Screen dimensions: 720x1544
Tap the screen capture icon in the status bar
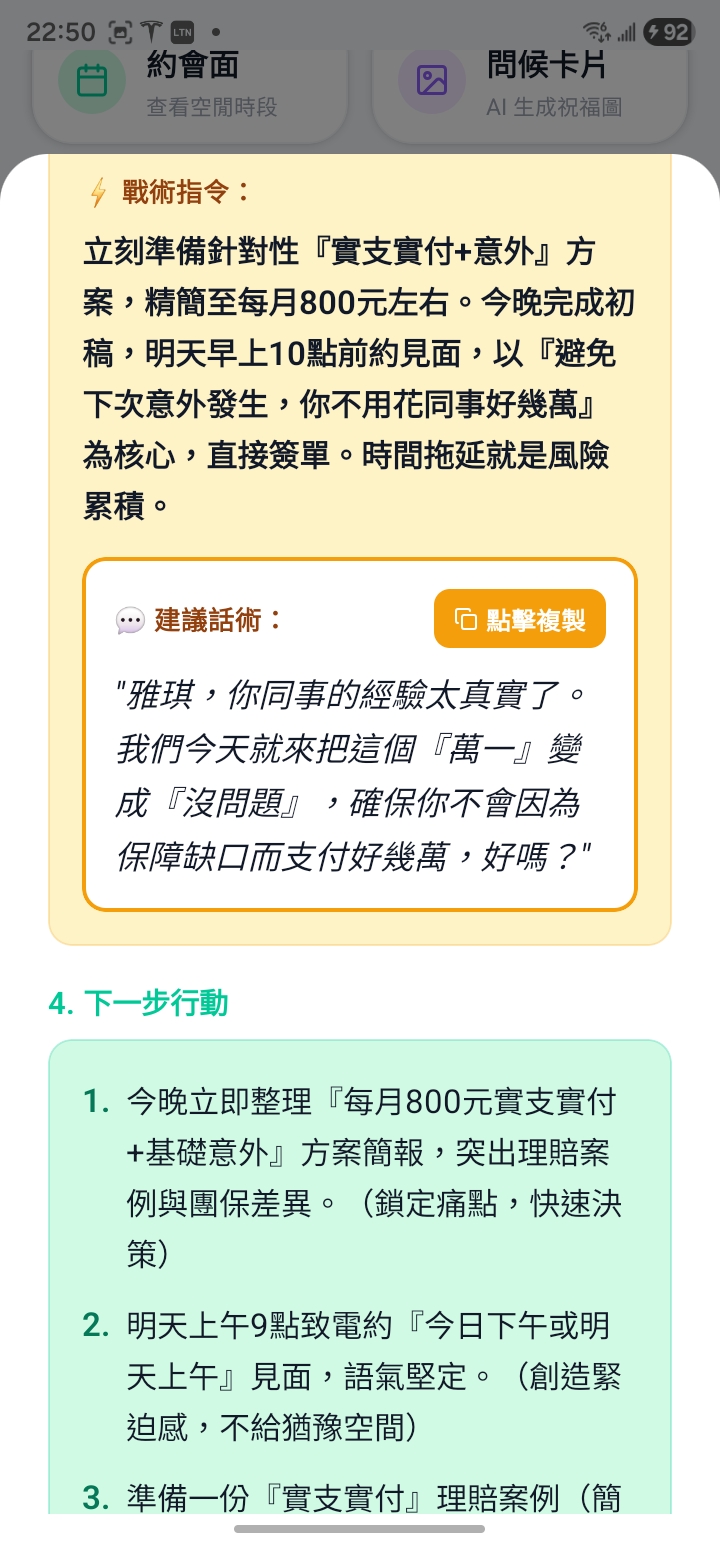(119, 31)
